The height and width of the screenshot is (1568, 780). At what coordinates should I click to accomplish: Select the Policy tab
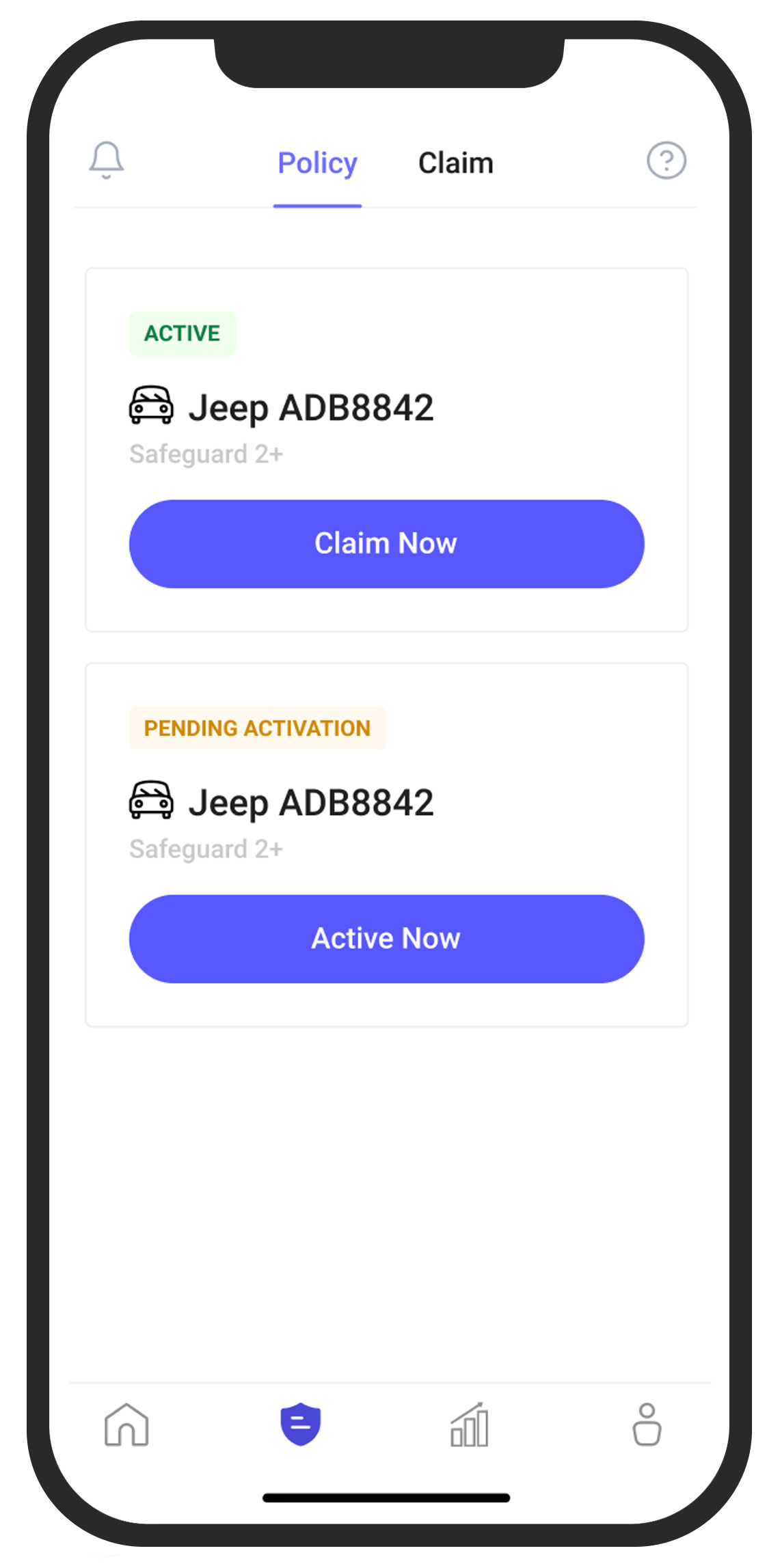click(x=317, y=164)
